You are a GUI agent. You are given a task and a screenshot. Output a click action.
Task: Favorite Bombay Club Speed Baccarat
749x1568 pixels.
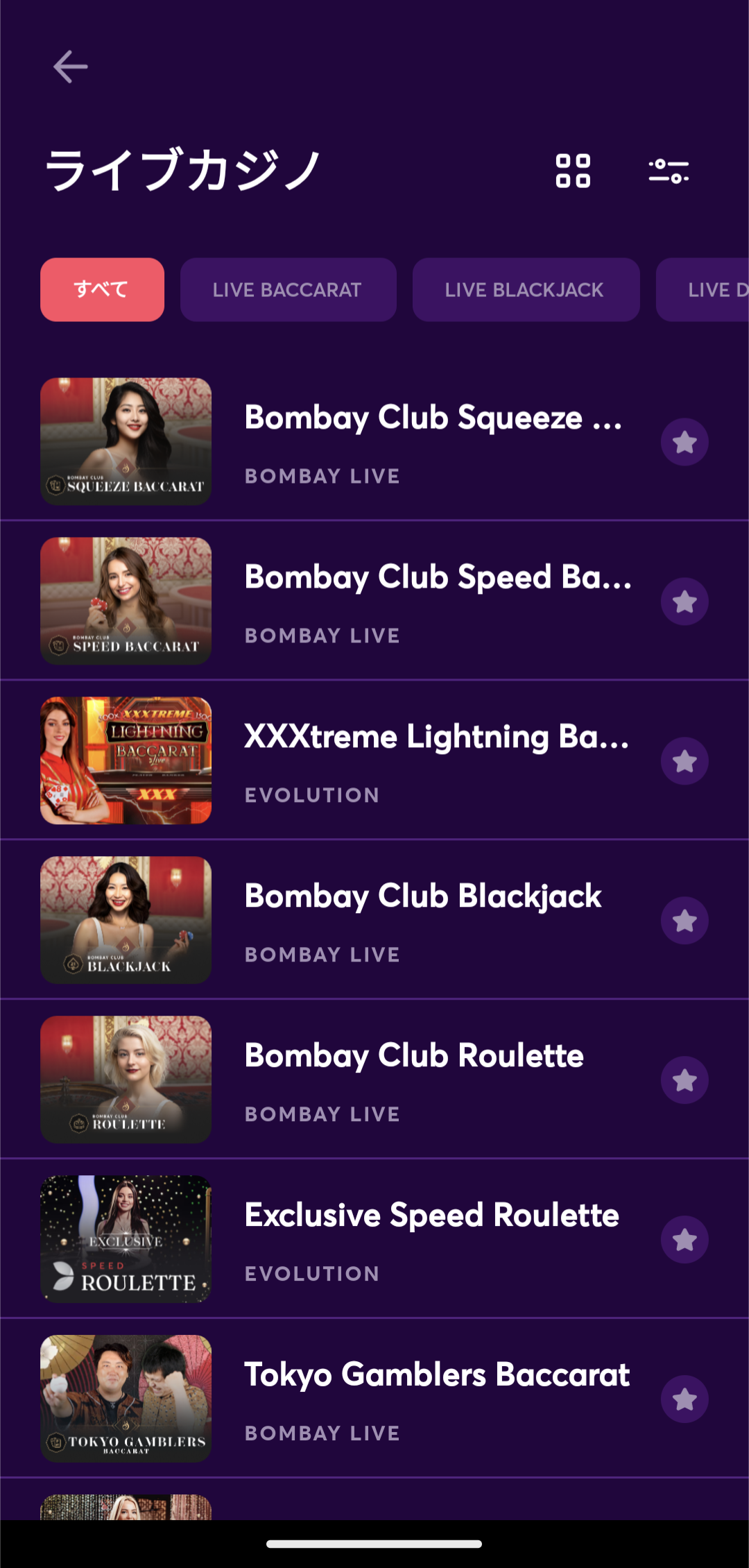tap(685, 602)
